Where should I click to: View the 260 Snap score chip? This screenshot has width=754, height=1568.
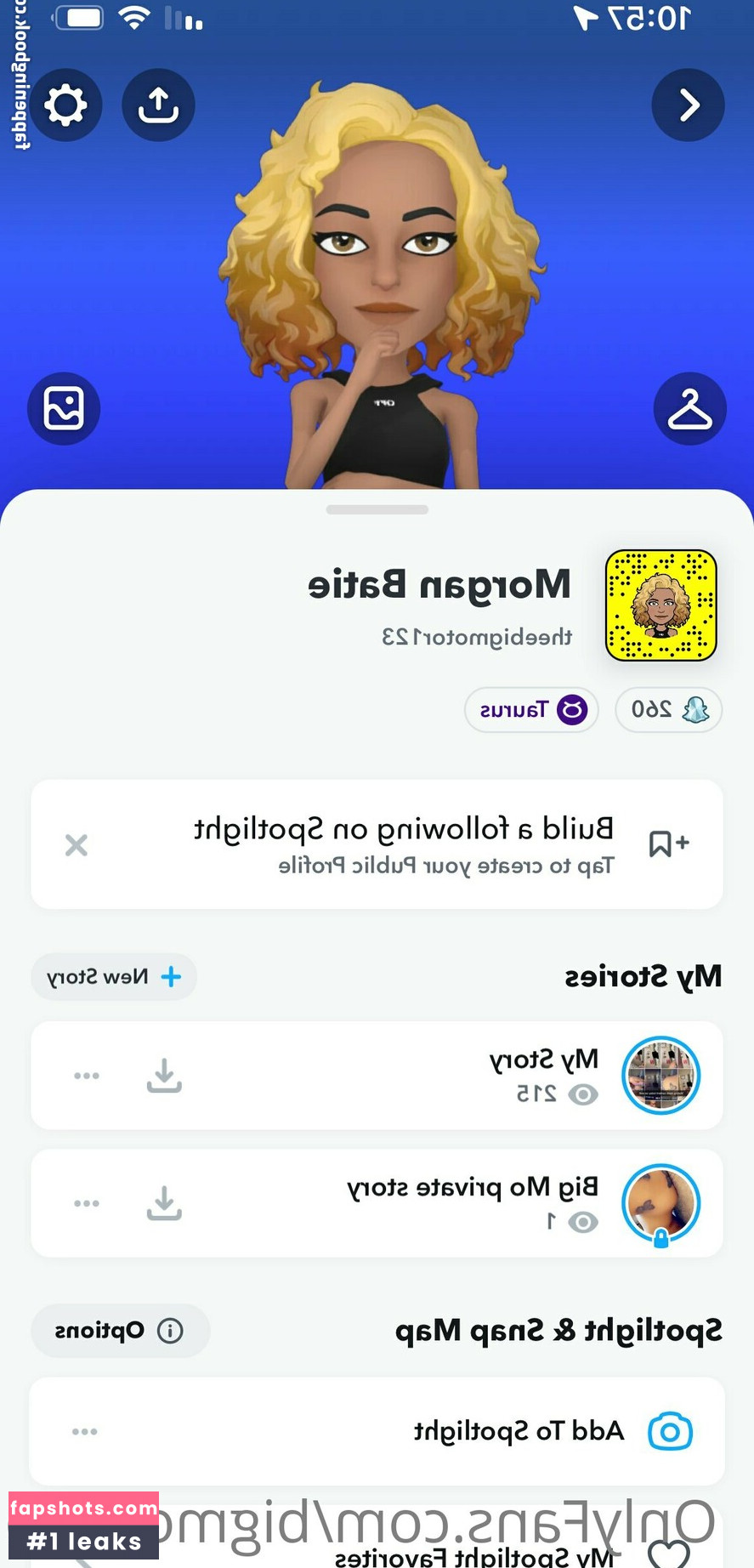(668, 709)
